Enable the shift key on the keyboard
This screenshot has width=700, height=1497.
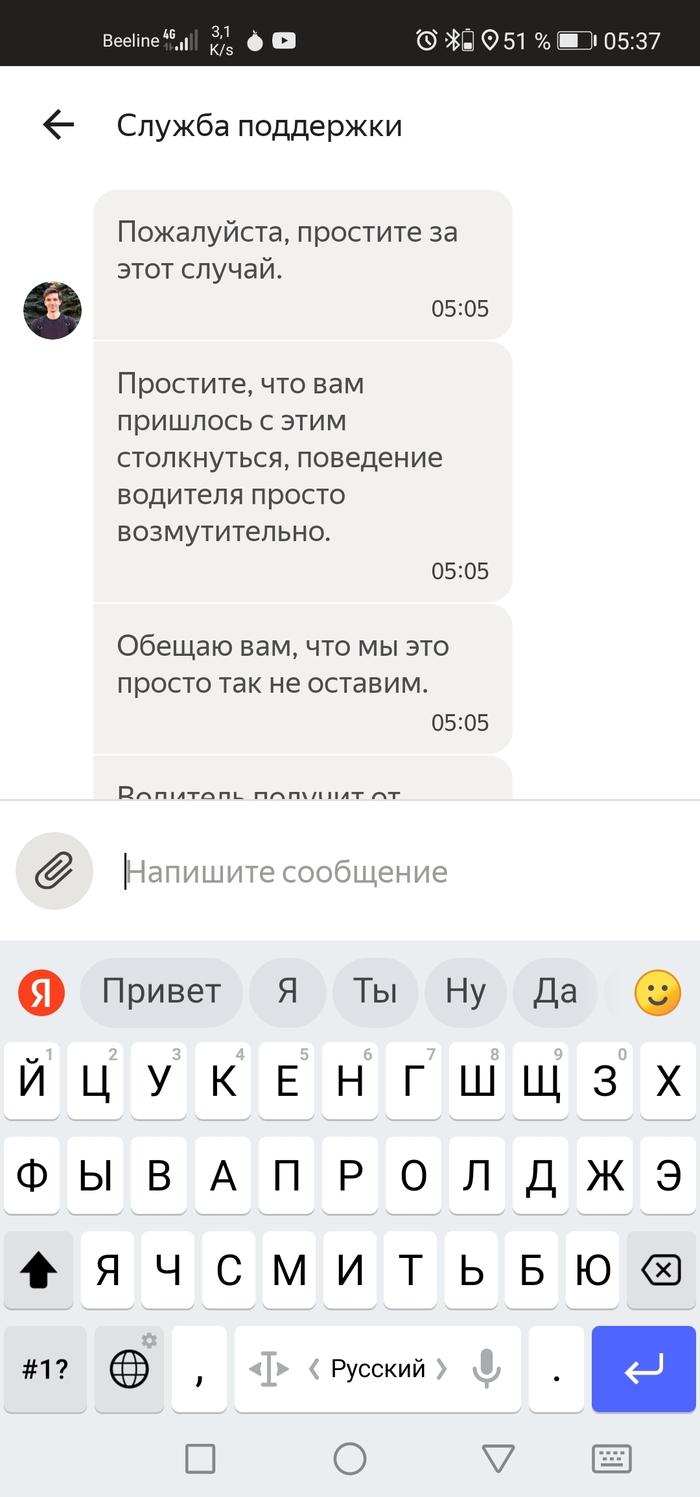pyautogui.click(x=39, y=1271)
